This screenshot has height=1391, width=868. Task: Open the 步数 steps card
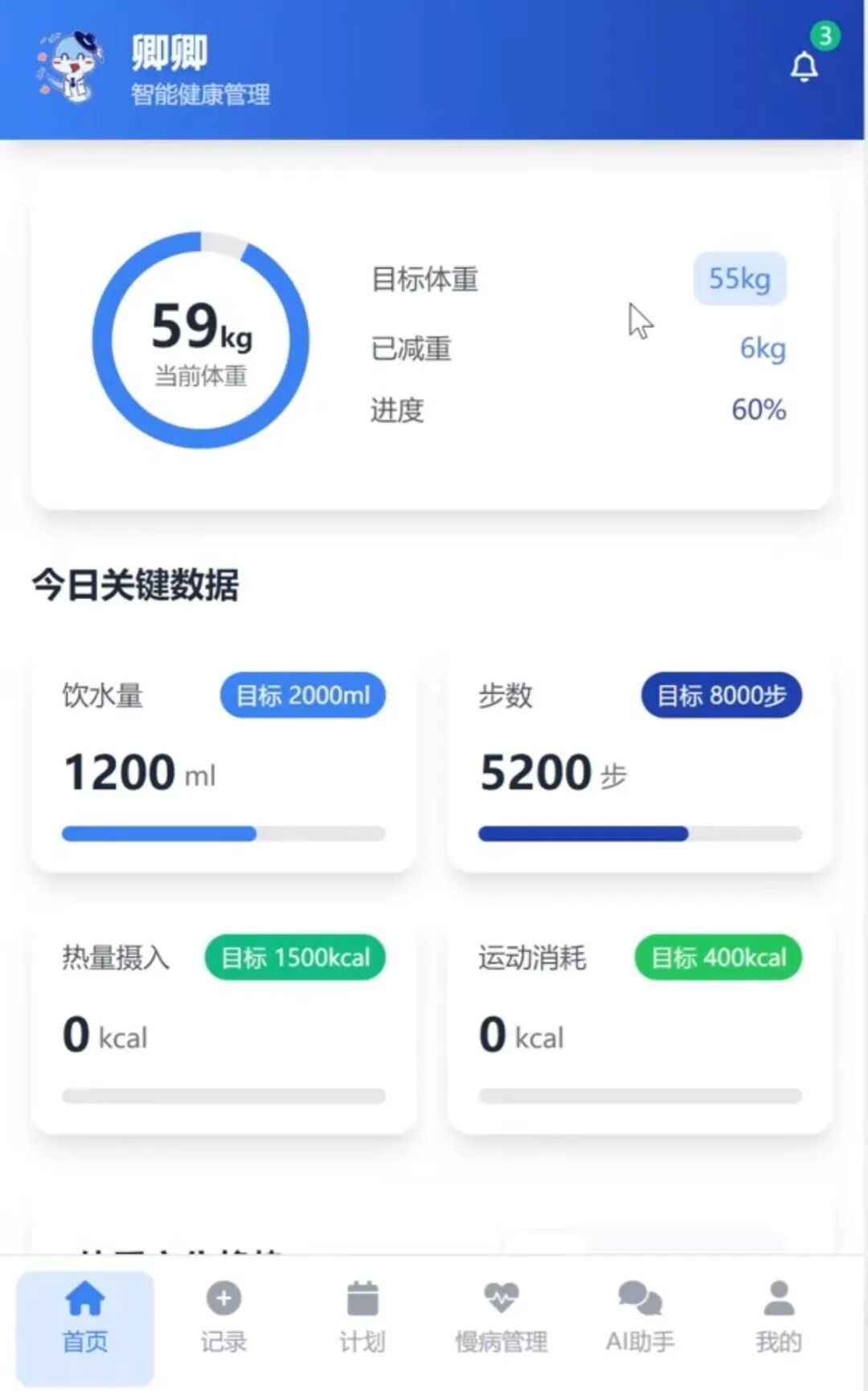point(640,764)
